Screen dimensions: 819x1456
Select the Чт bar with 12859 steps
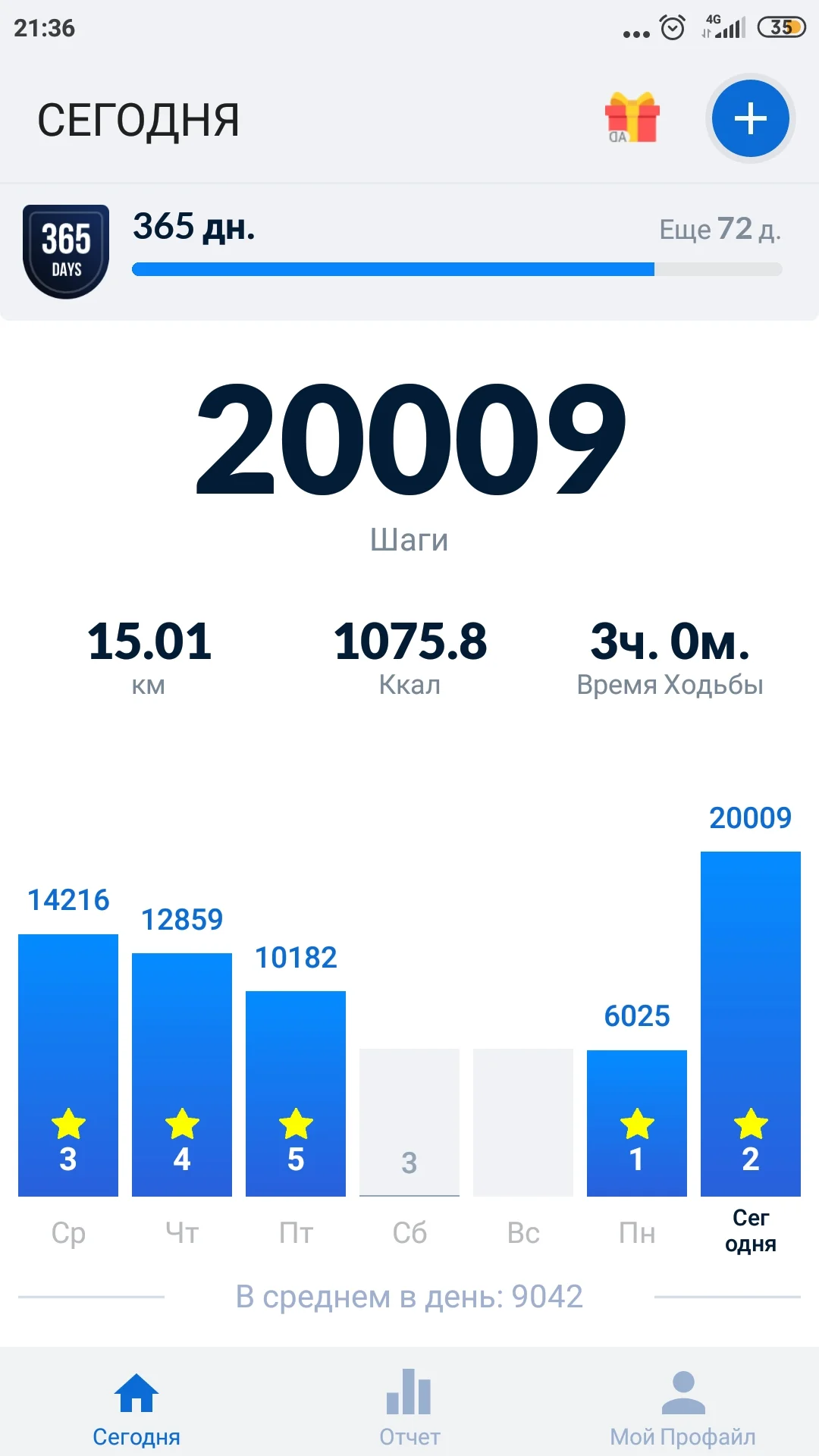coord(182,1074)
